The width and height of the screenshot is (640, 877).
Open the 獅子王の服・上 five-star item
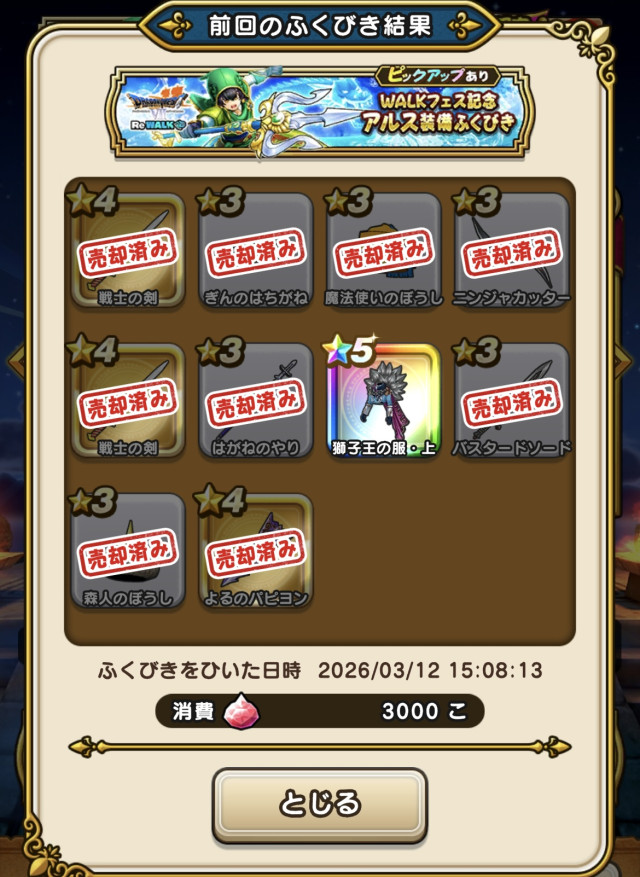(x=384, y=400)
